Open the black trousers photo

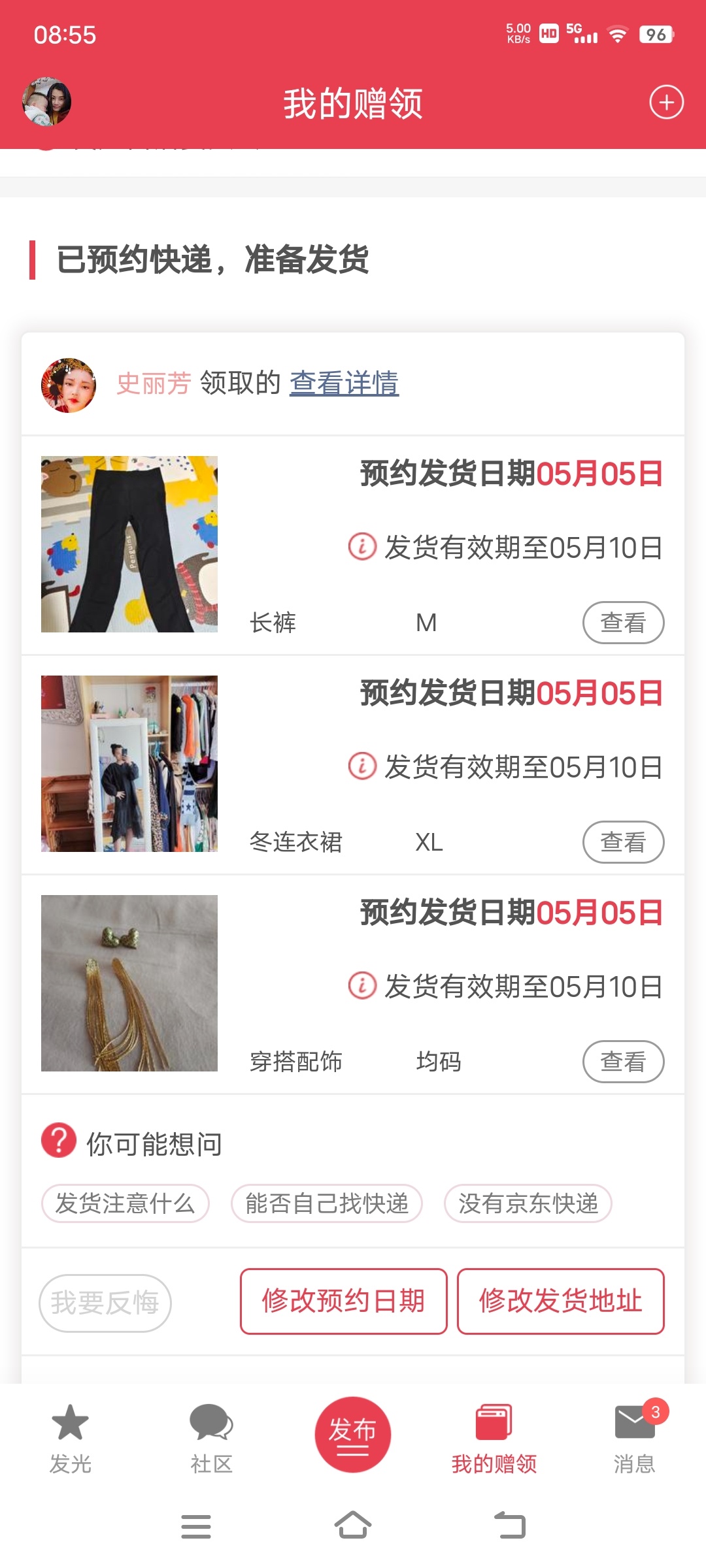[129, 544]
